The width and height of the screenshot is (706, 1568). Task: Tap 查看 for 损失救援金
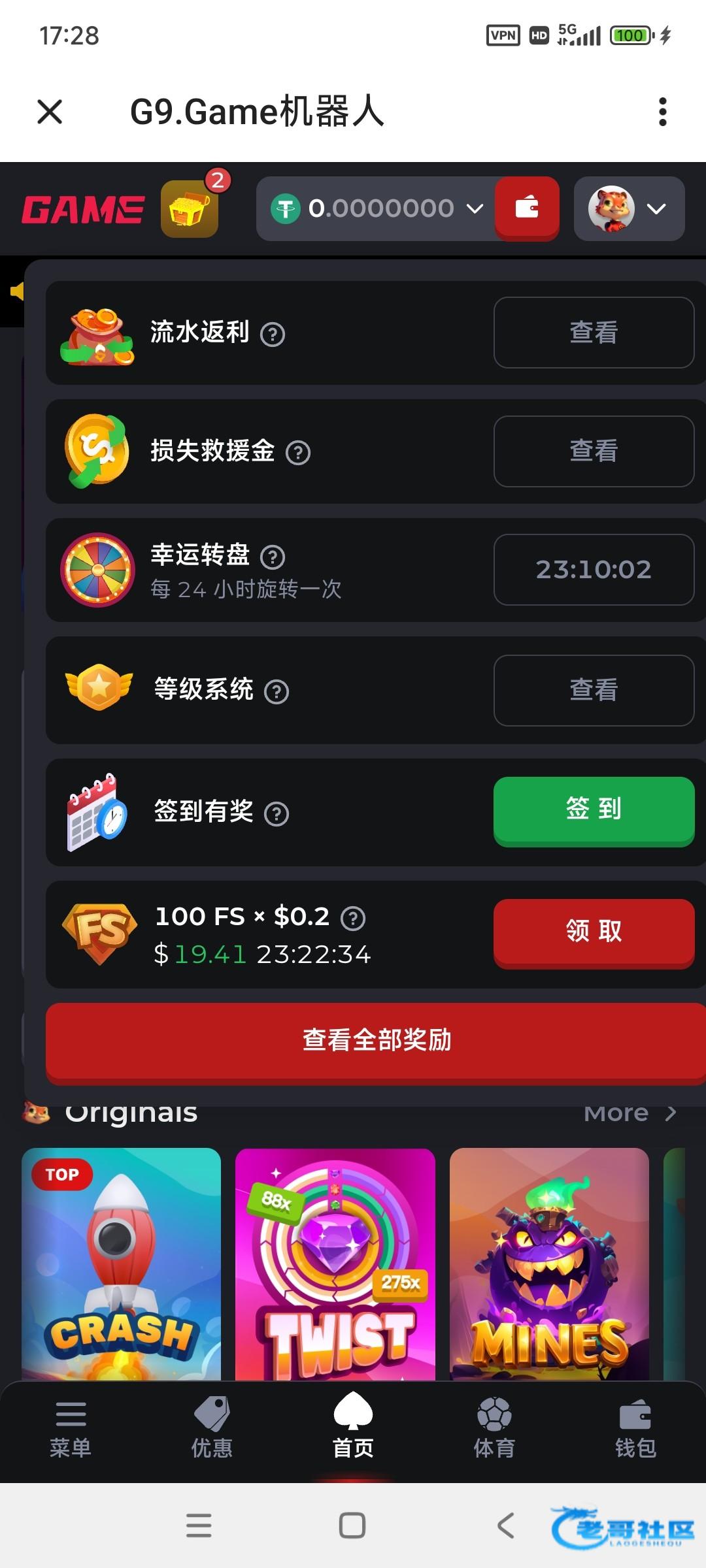click(594, 451)
